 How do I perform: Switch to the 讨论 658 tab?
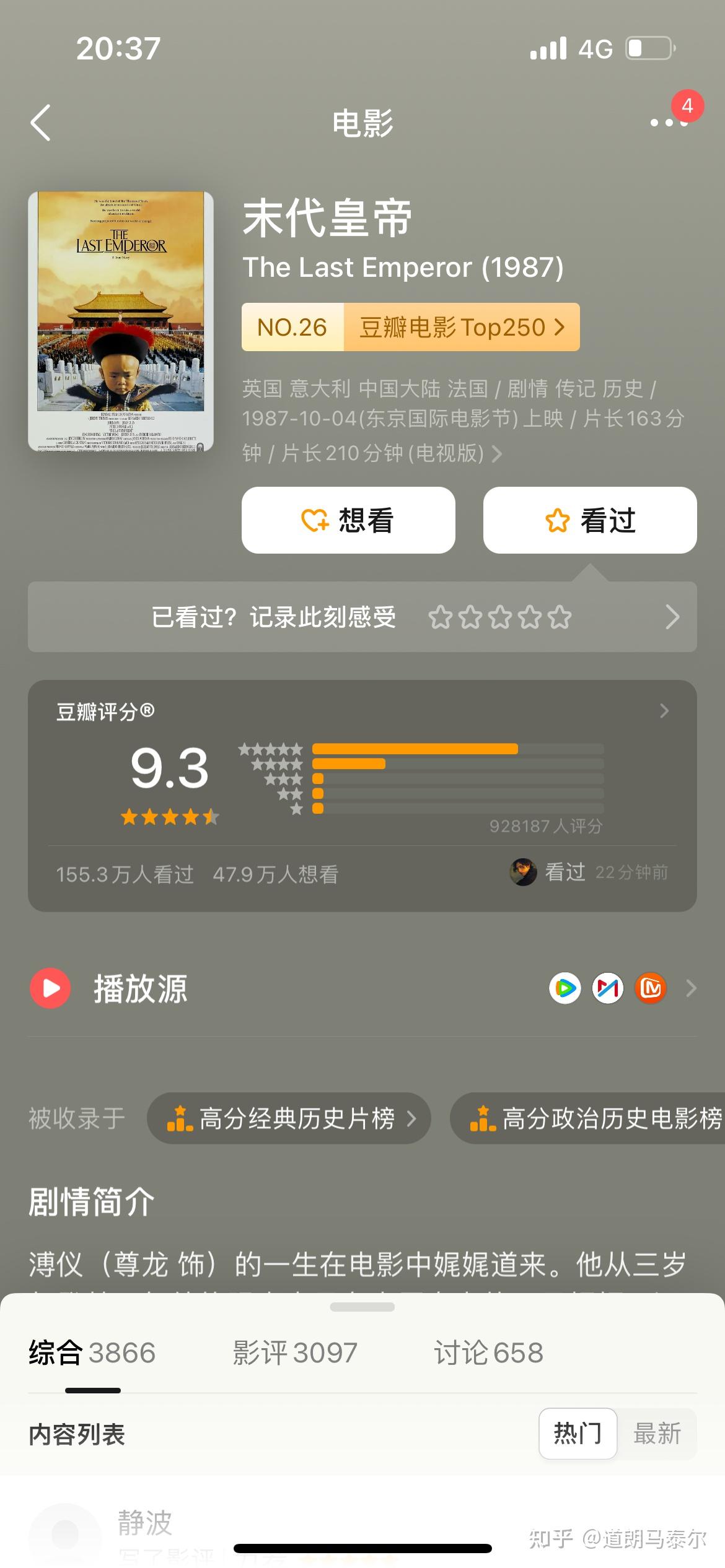pyautogui.click(x=488, y=1352)
